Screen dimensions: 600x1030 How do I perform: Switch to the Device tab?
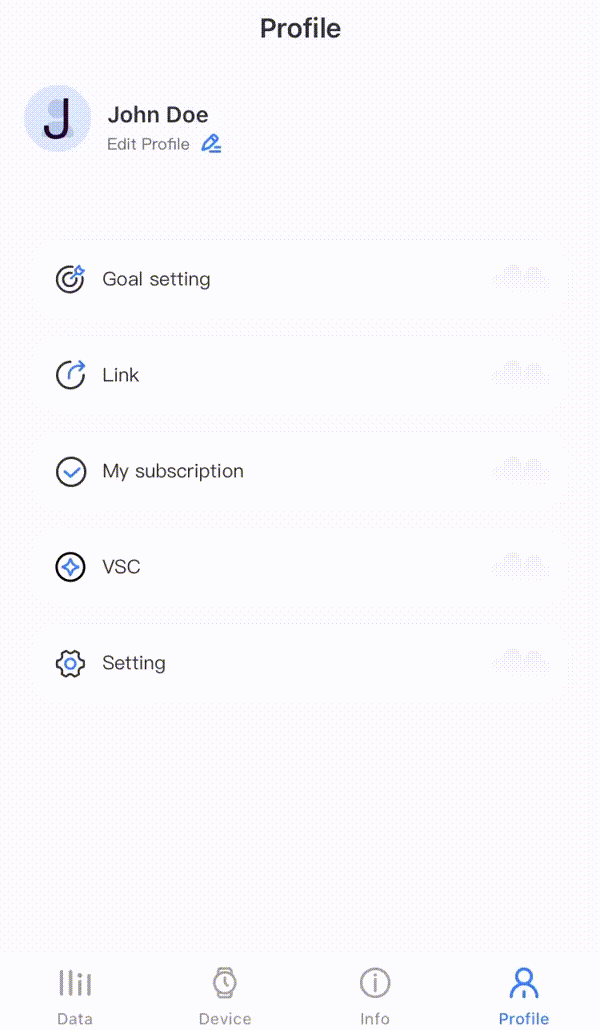coord(225,995)
